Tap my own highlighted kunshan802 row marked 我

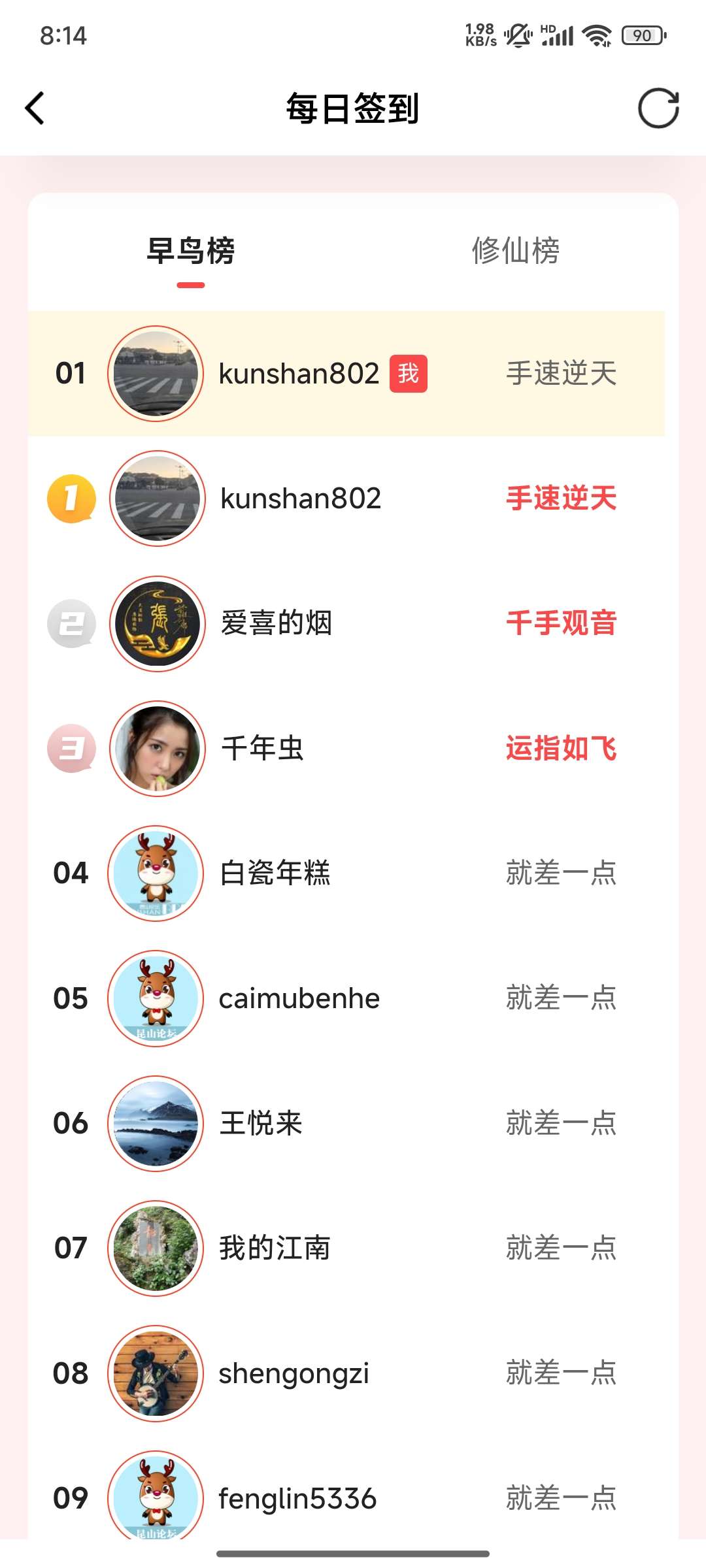pyautogui.click(x=346, y=374)
